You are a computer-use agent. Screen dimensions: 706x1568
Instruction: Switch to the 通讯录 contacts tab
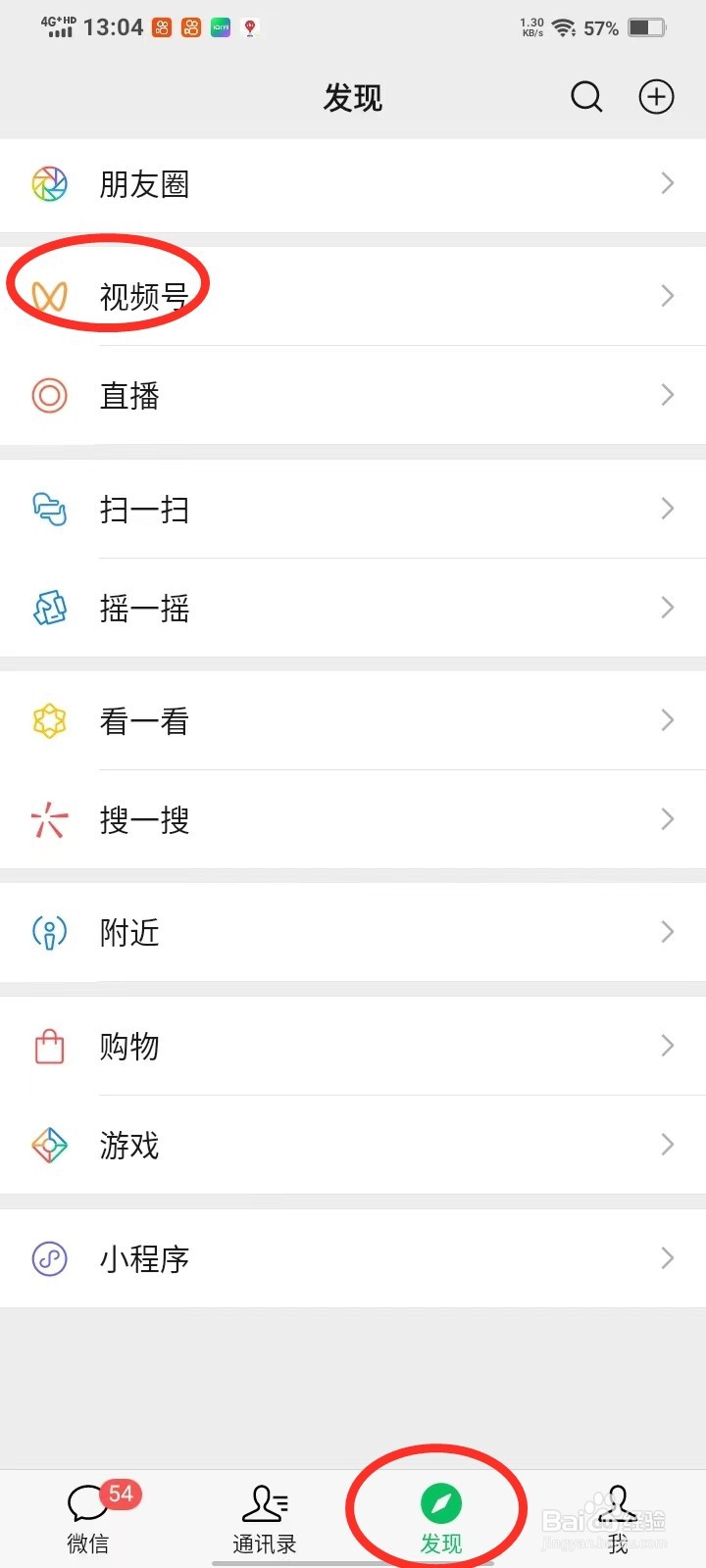tap(265, 1518)
